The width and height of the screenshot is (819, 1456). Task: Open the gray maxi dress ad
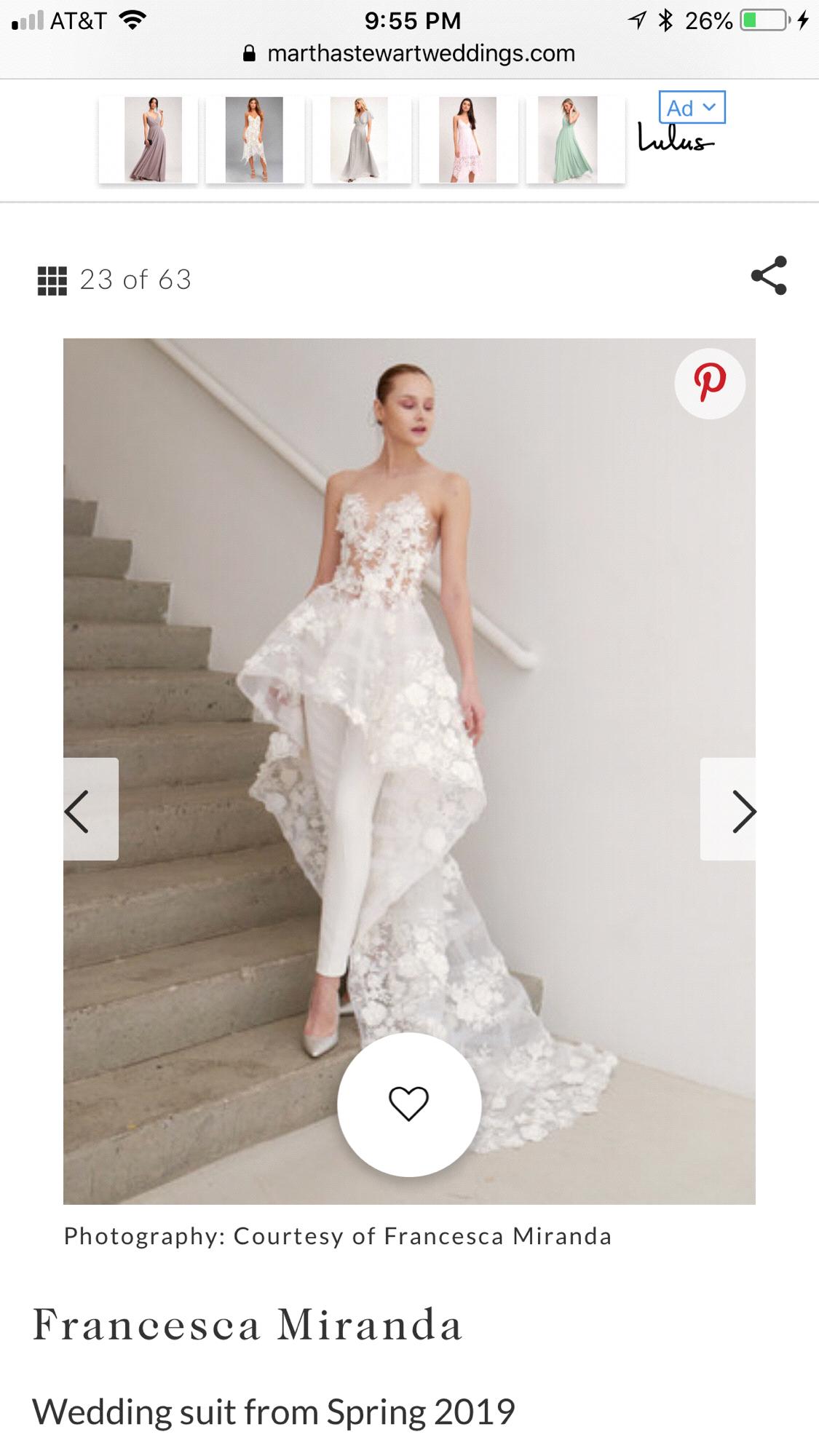tap(362, 140)
